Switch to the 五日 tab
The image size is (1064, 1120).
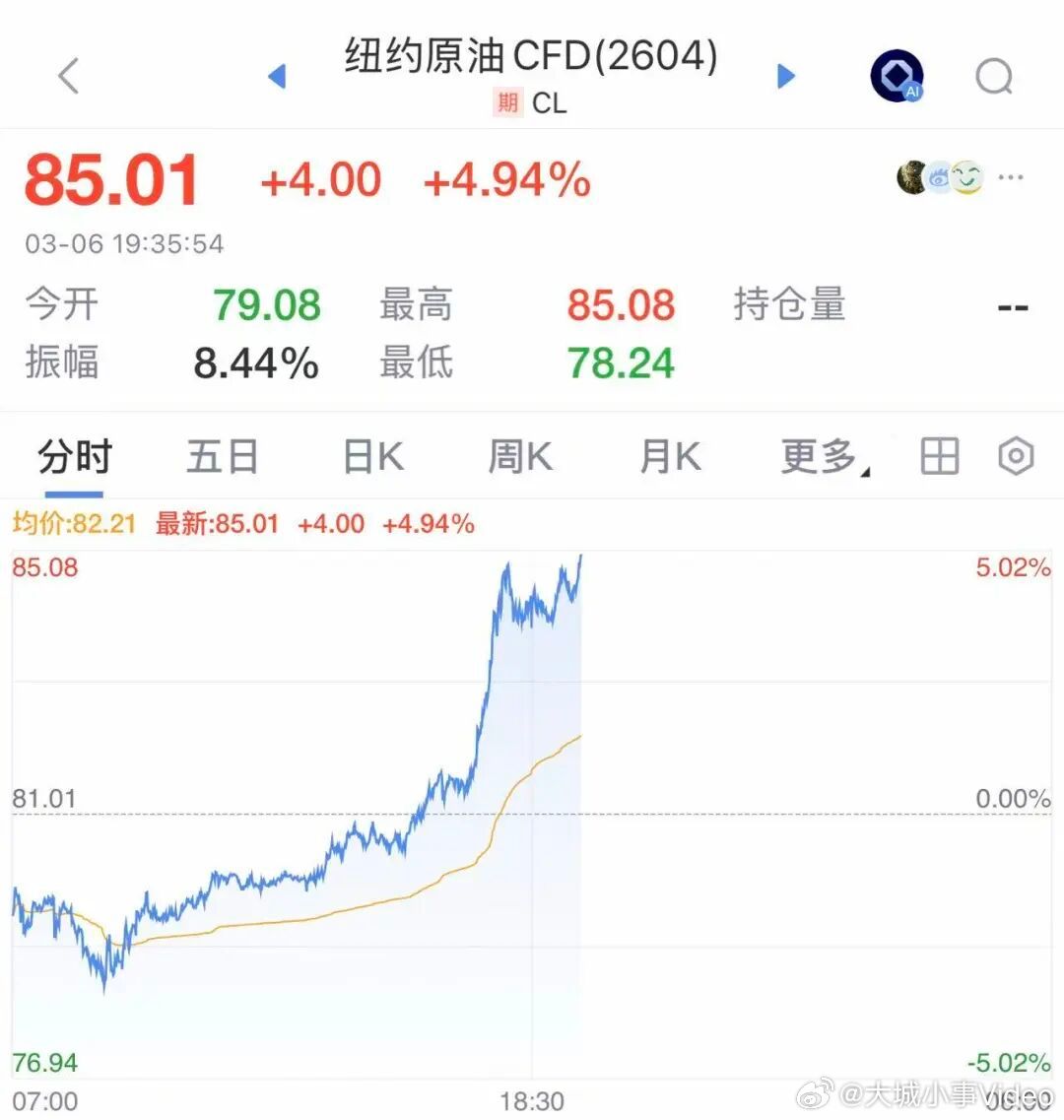coord(222,456)
